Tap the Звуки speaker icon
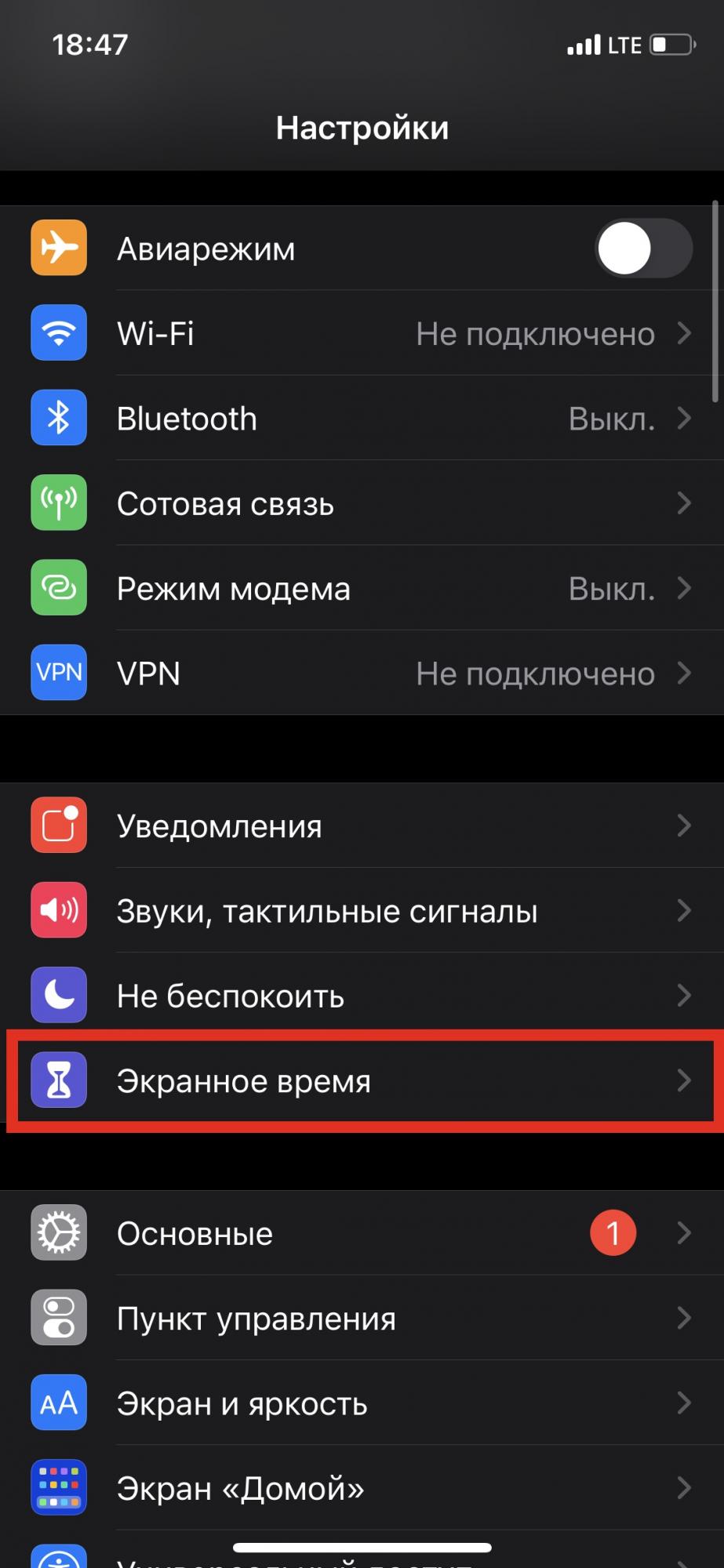The image size is (724, 1568). tap(58, 910)
